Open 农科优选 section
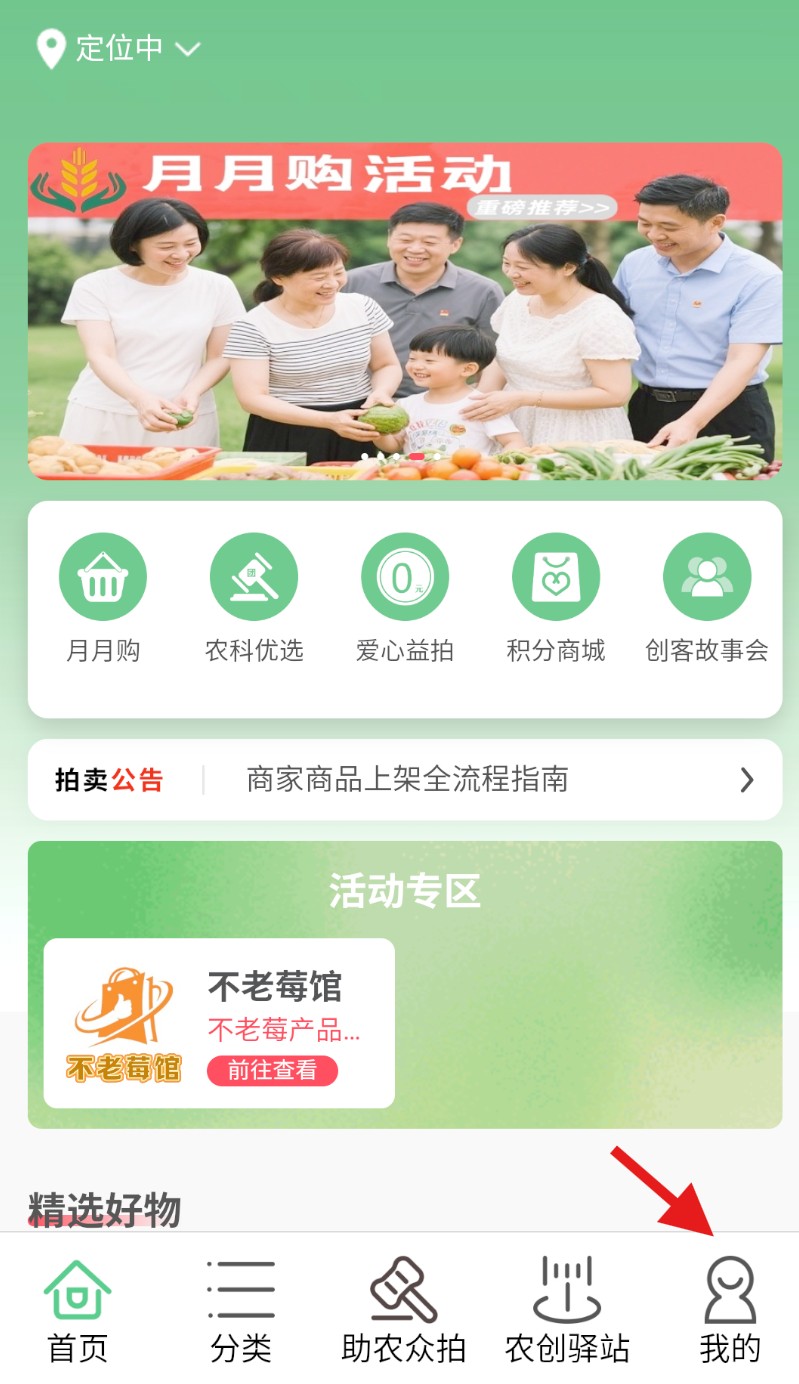799x1384 pixels. (254, 598)
